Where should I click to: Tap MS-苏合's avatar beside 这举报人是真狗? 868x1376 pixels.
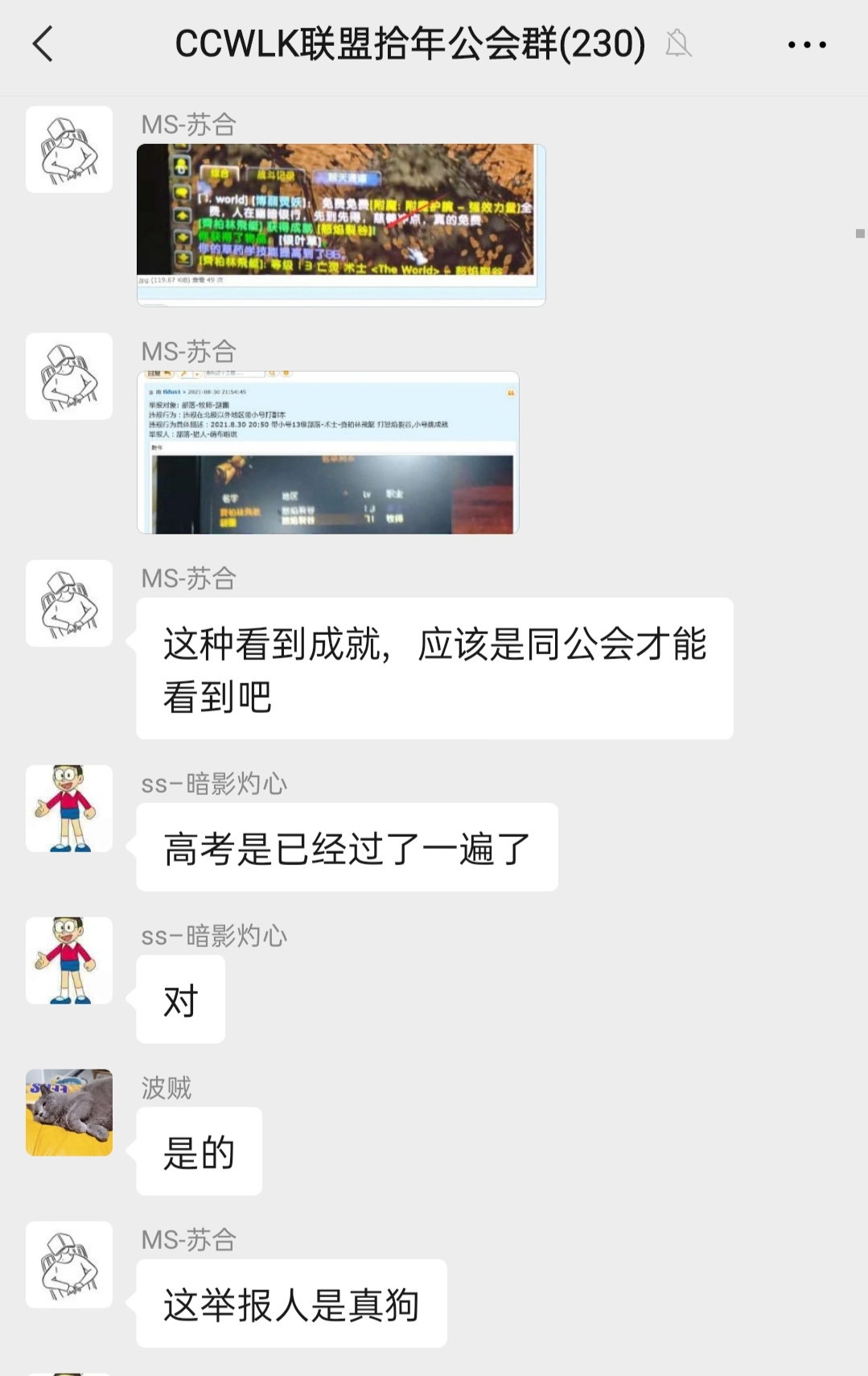(x=69, y=1264)
